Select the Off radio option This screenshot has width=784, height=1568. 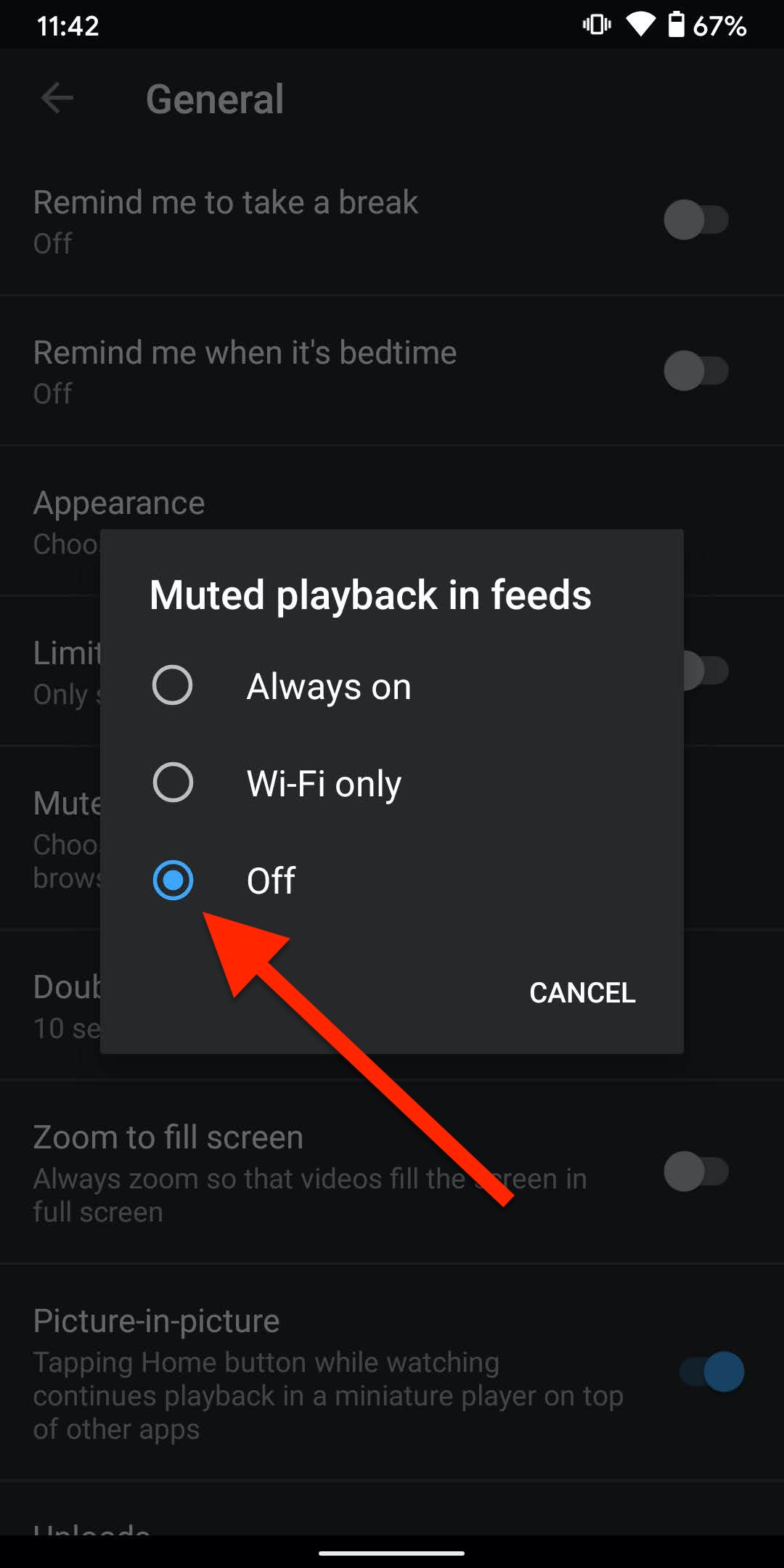(173, 880)
